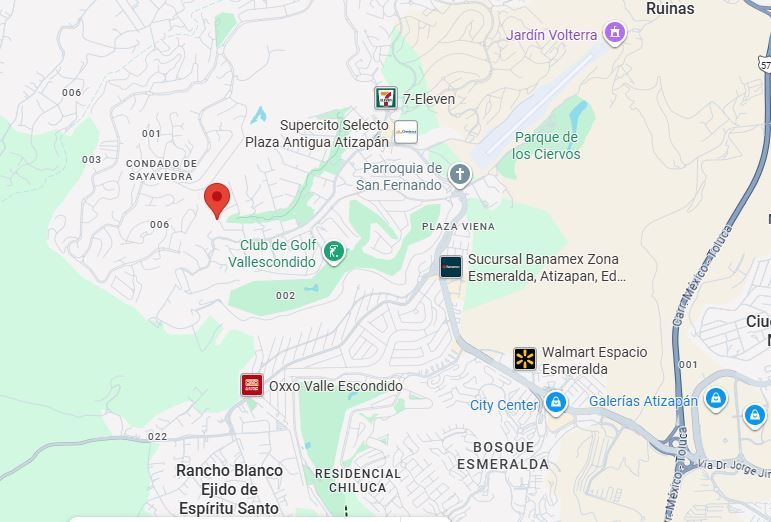Image resolution: width=771 pixels, height=522 pixels.
Task: Select the Supercito Selecto Plaza Antigua marker
Action: [406, 132]
